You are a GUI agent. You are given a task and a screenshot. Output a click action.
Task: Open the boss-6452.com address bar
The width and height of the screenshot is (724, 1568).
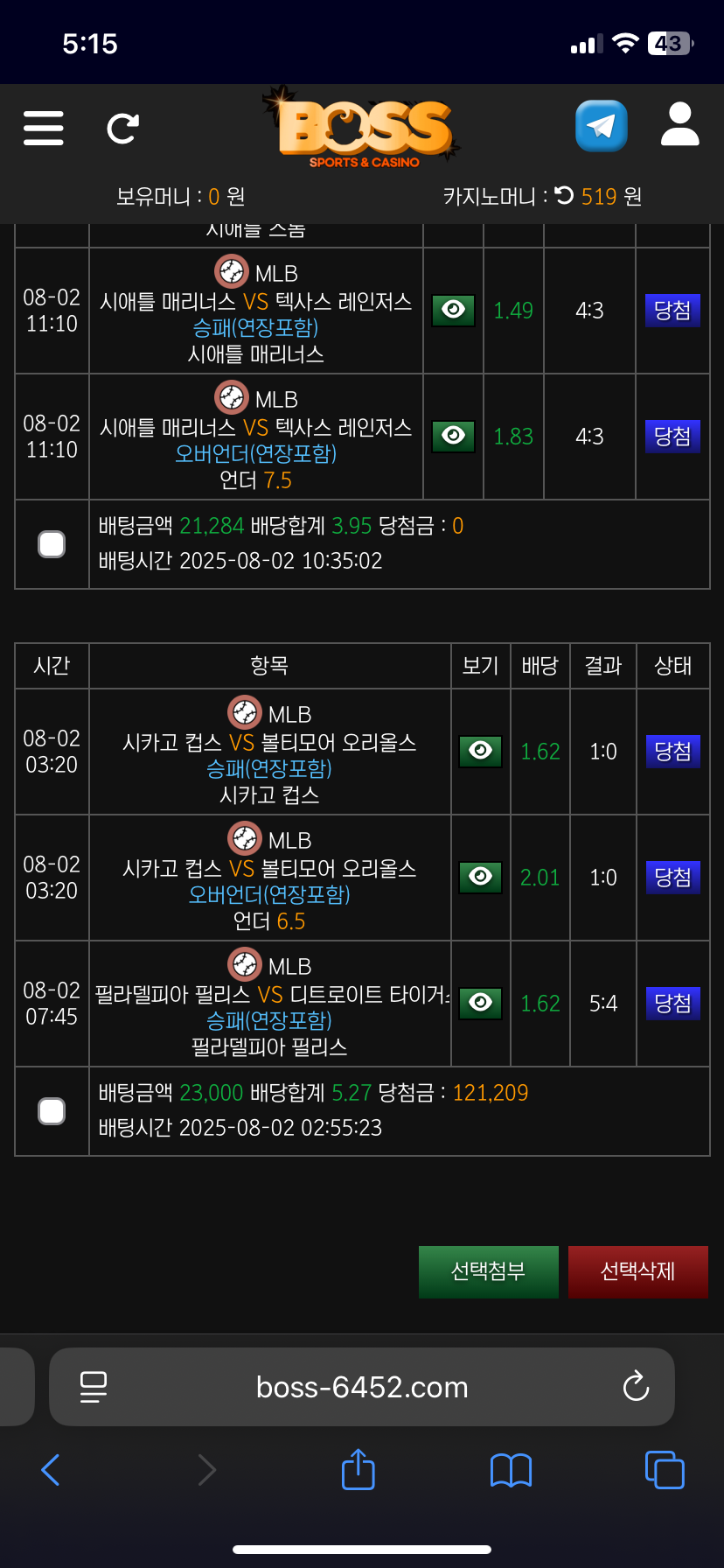[362, 1387]
